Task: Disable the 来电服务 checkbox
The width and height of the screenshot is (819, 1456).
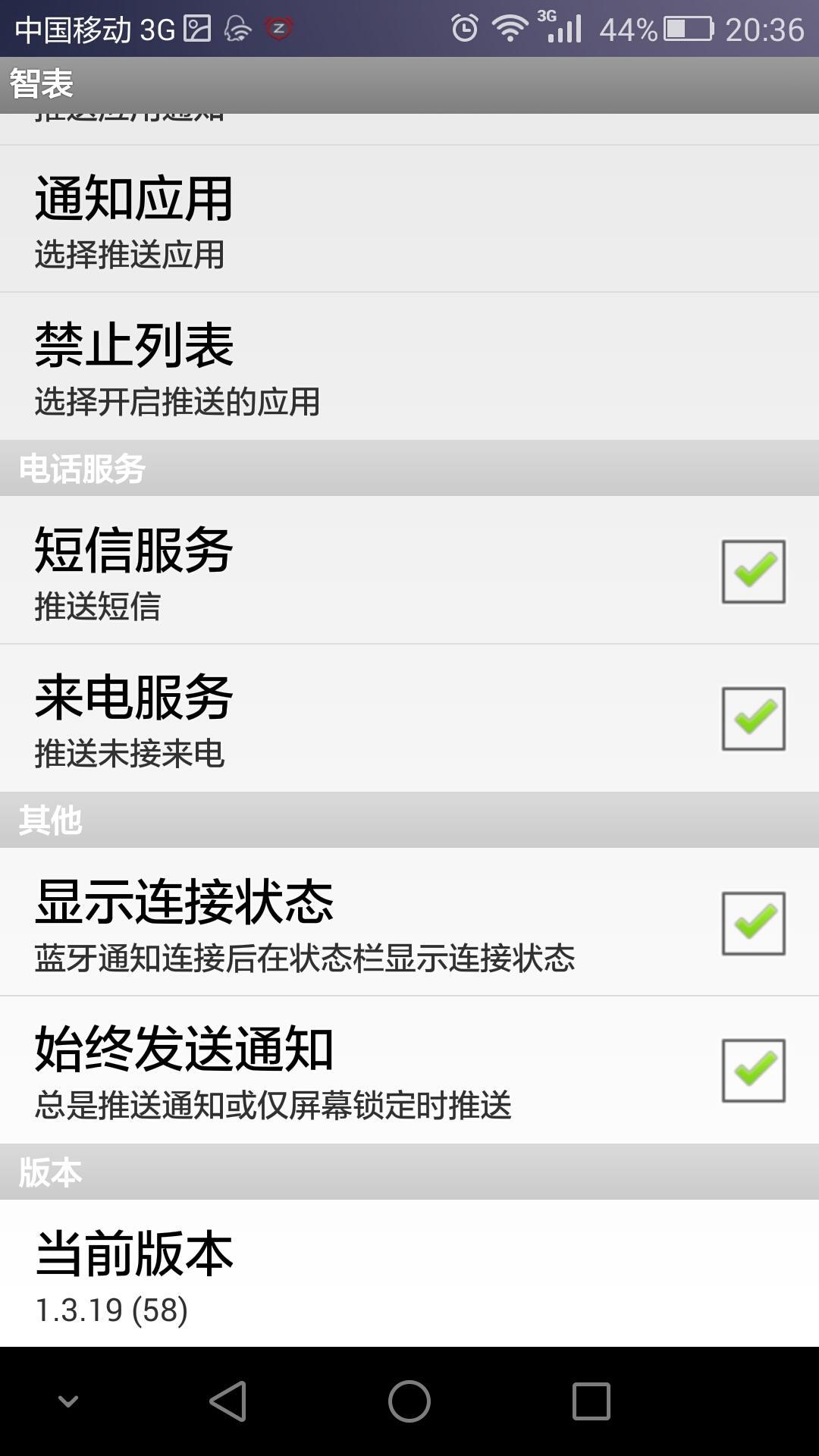Action: tap(753, 718)
